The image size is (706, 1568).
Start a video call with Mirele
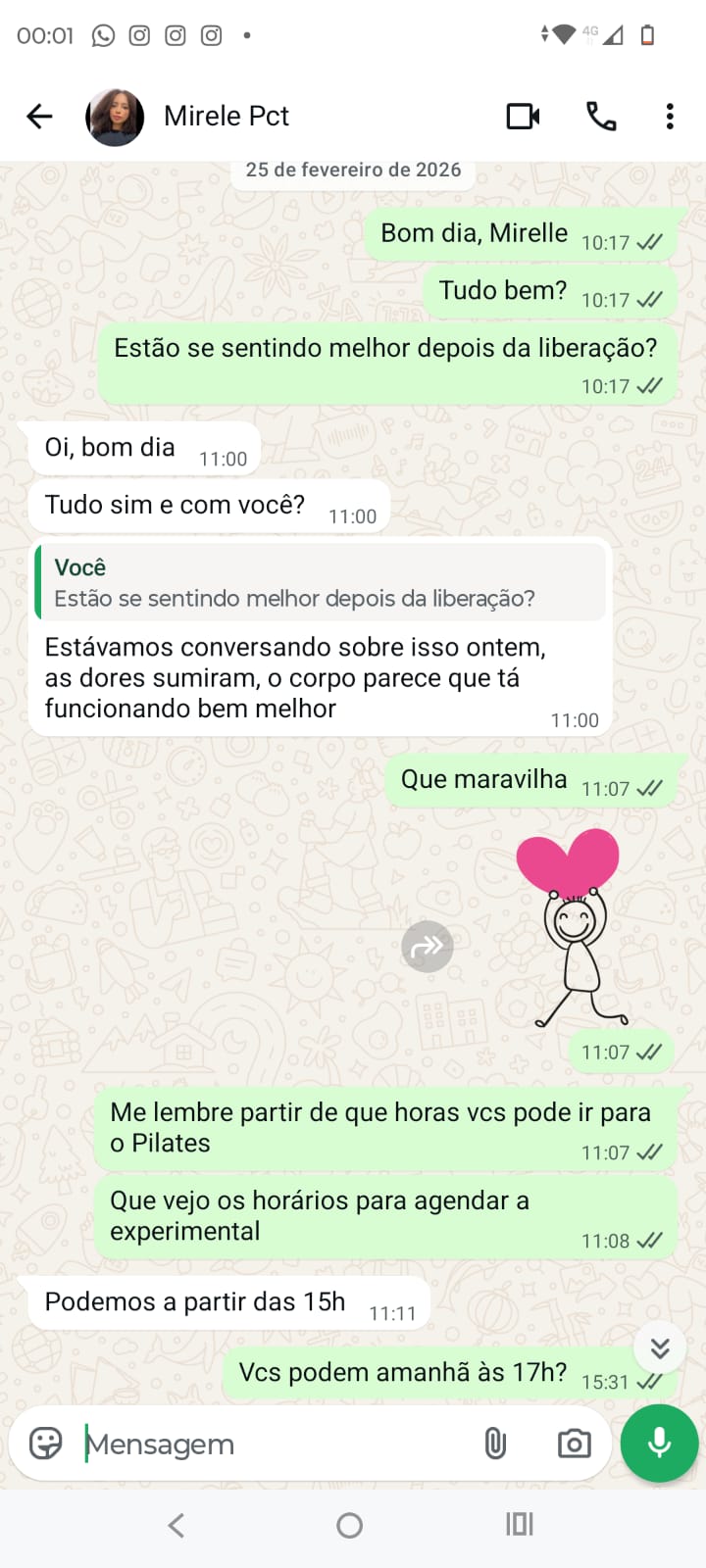(523, 117)
